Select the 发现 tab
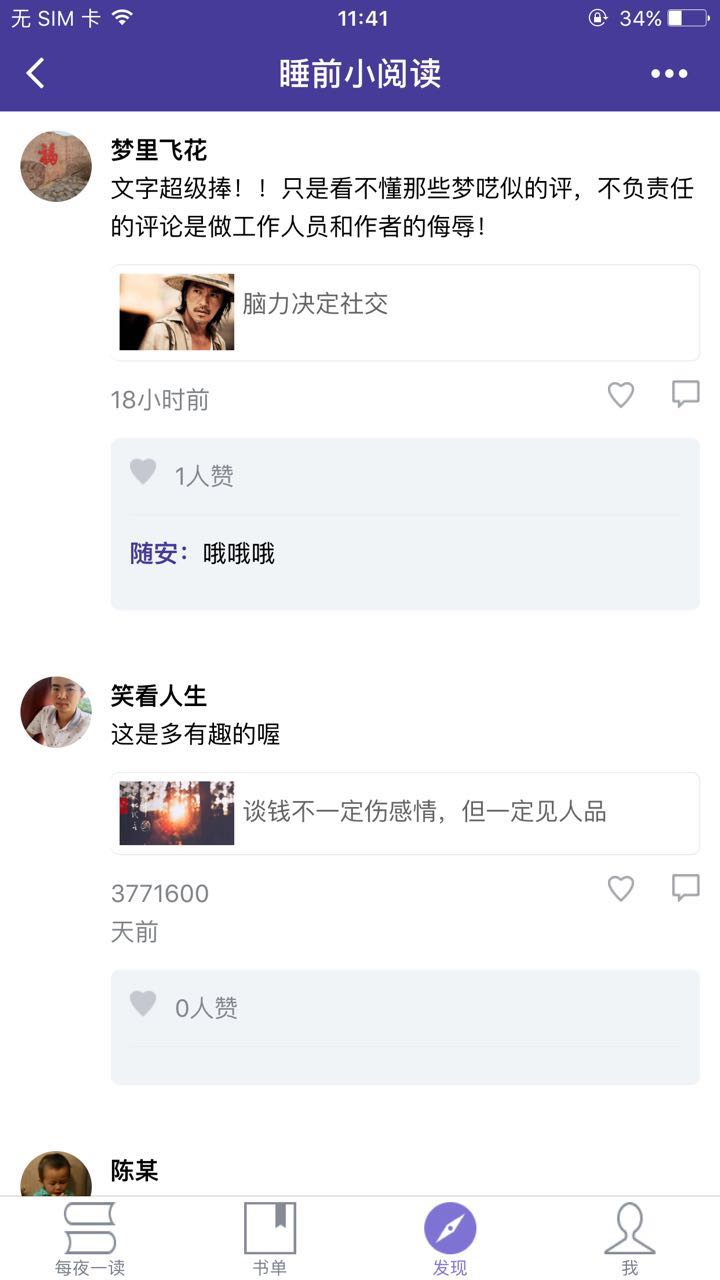Screen dimensions: 720x1280 point(450,1240)
